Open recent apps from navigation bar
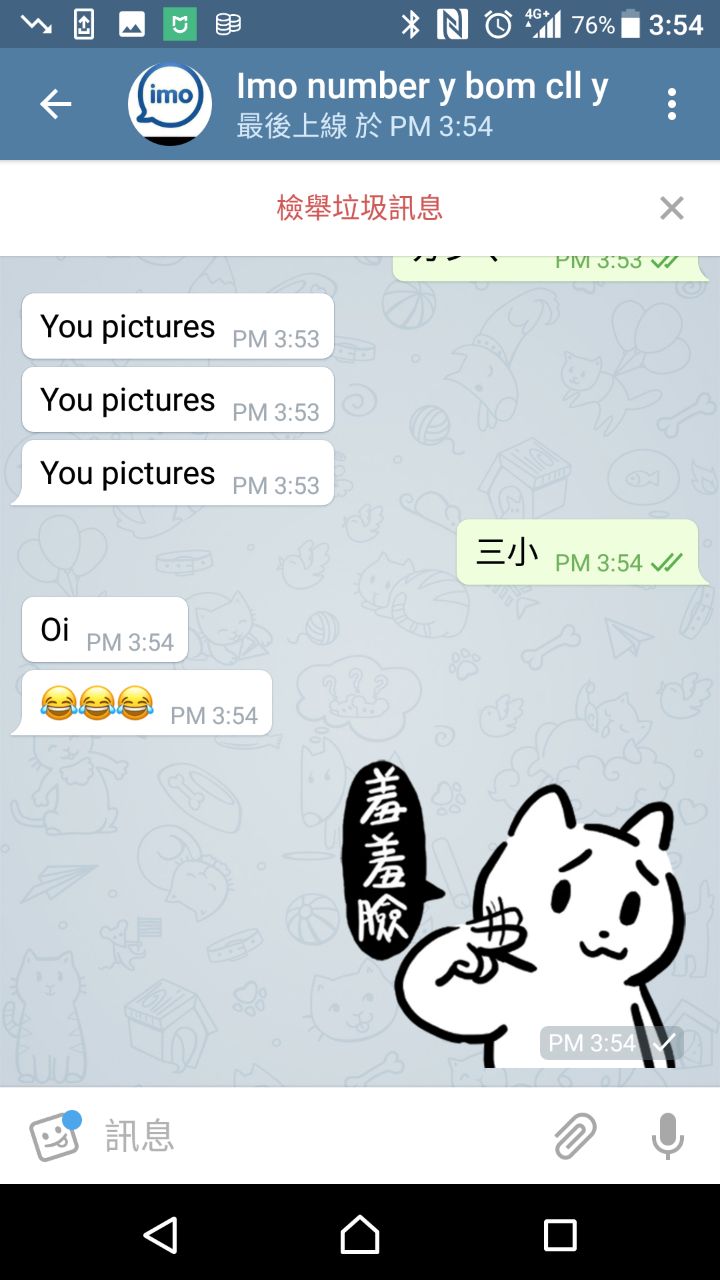Screen dimensions: 720x1280 pos(560,1235)
